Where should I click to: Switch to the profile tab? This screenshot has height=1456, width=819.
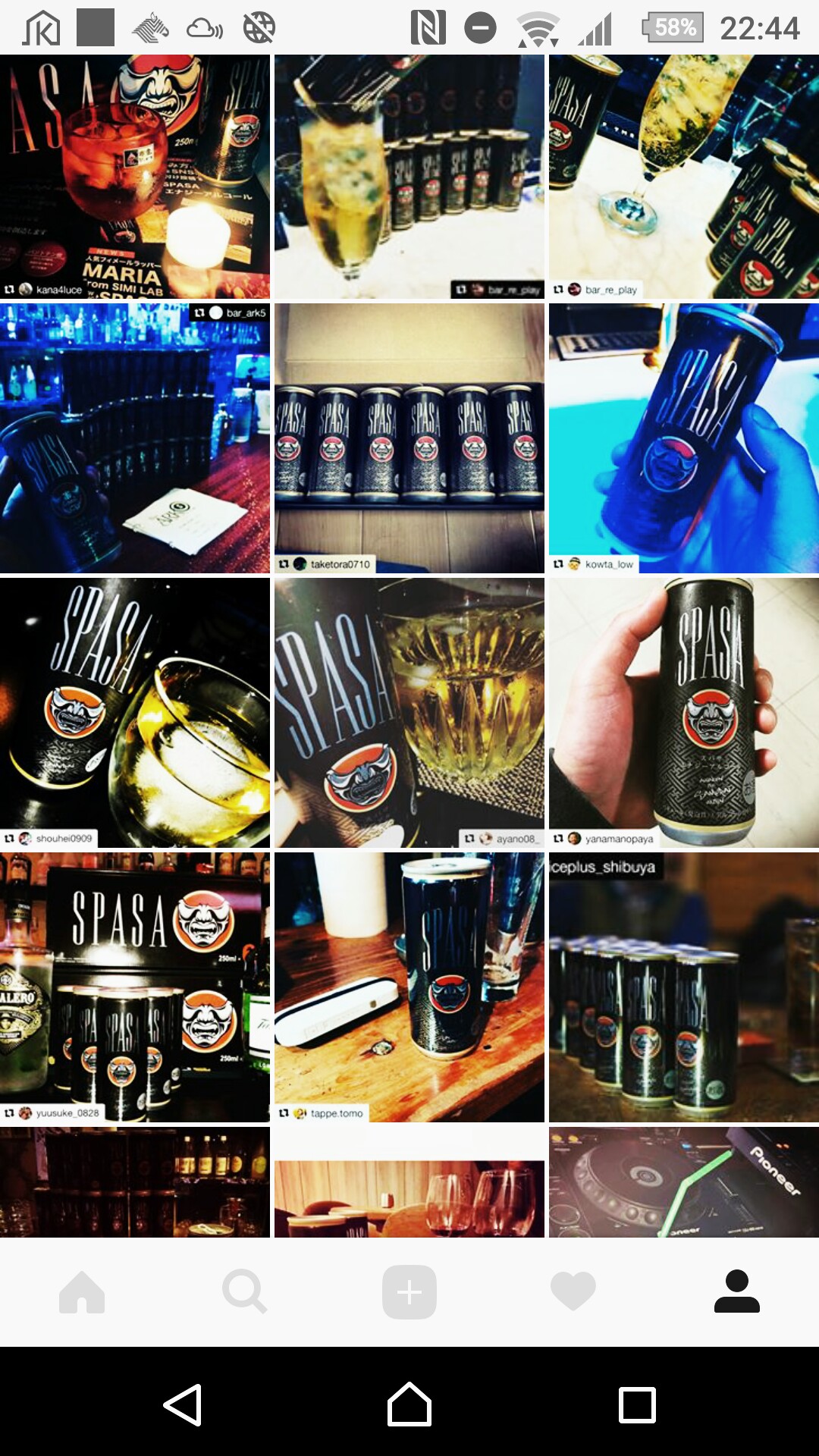(736, 1292)
